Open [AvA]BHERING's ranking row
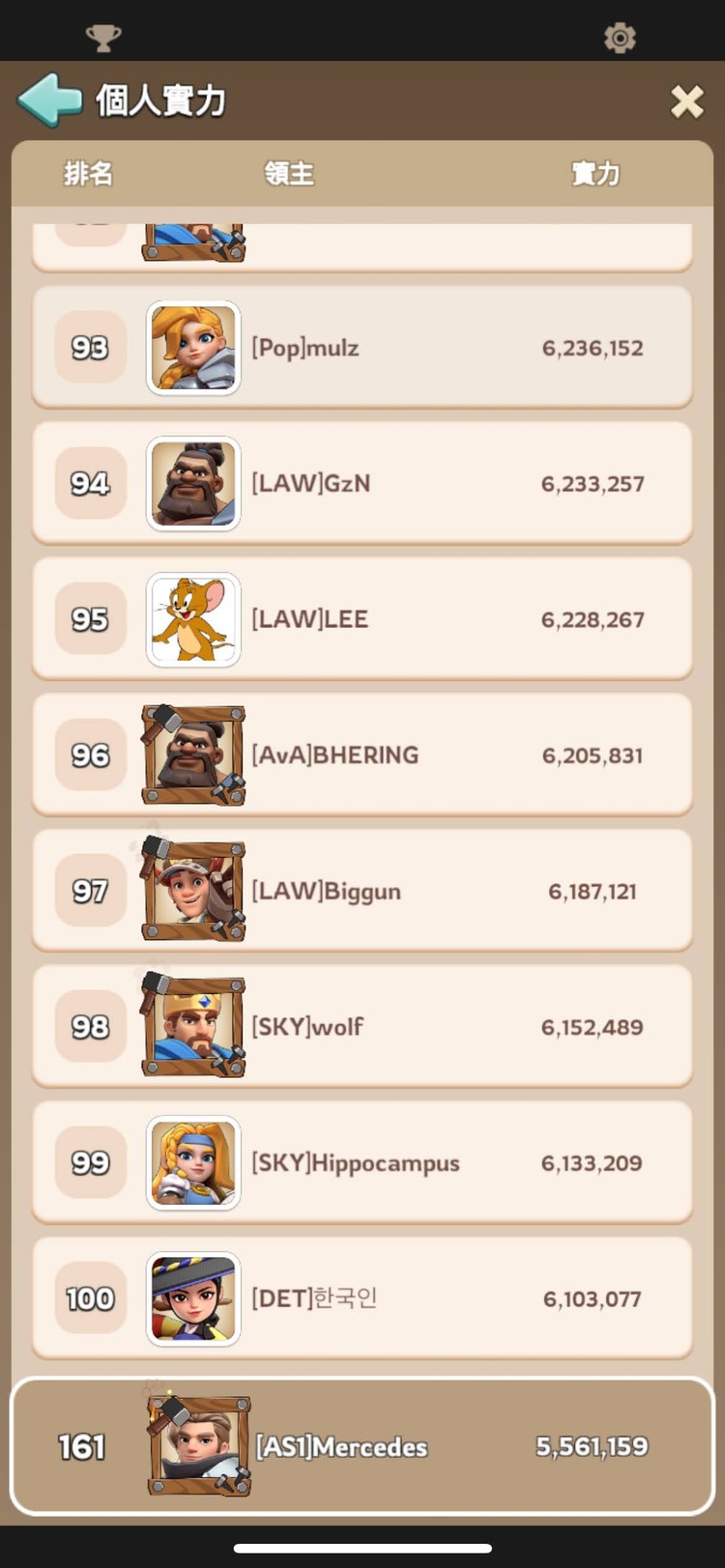 [x=362, y=755]
